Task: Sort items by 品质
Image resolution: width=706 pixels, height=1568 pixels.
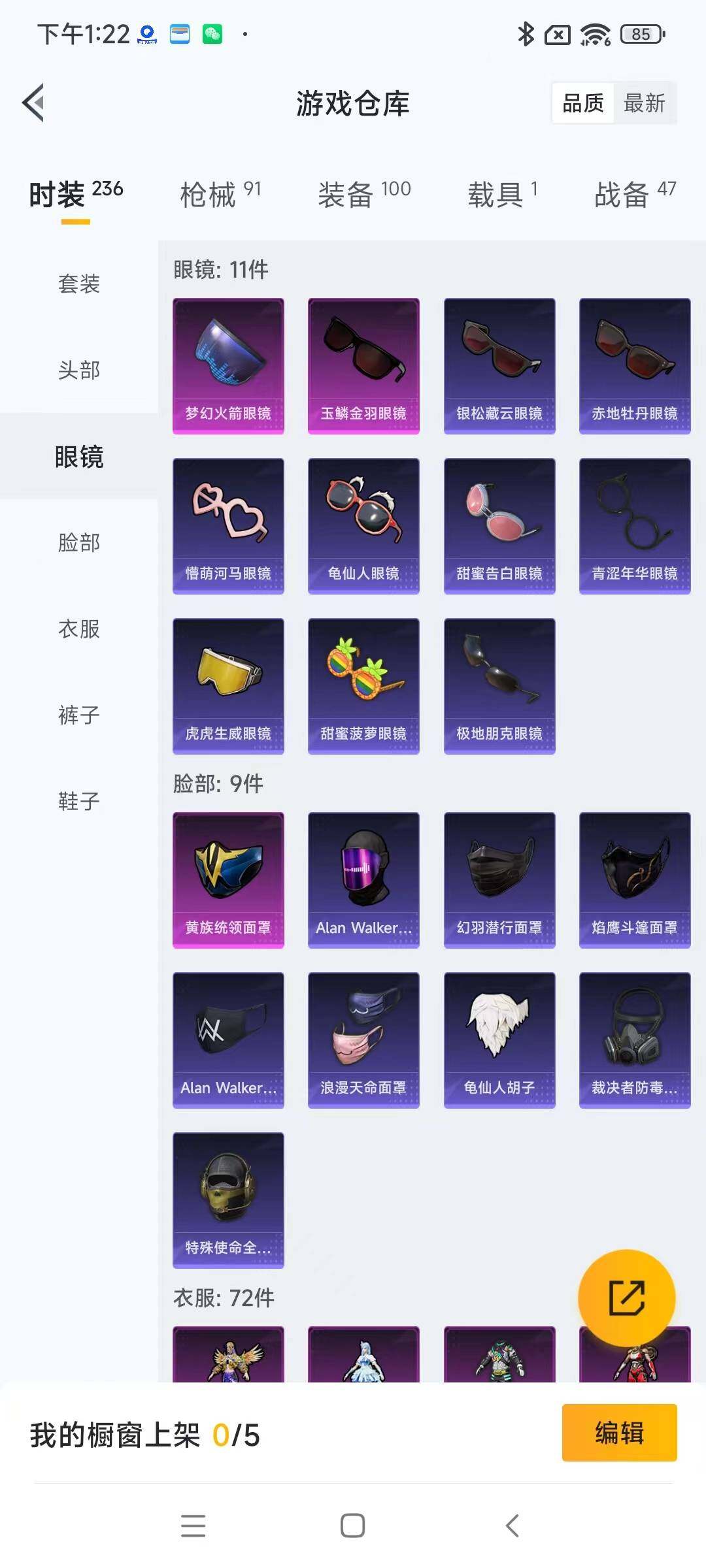Action: [x=583, y=103]
